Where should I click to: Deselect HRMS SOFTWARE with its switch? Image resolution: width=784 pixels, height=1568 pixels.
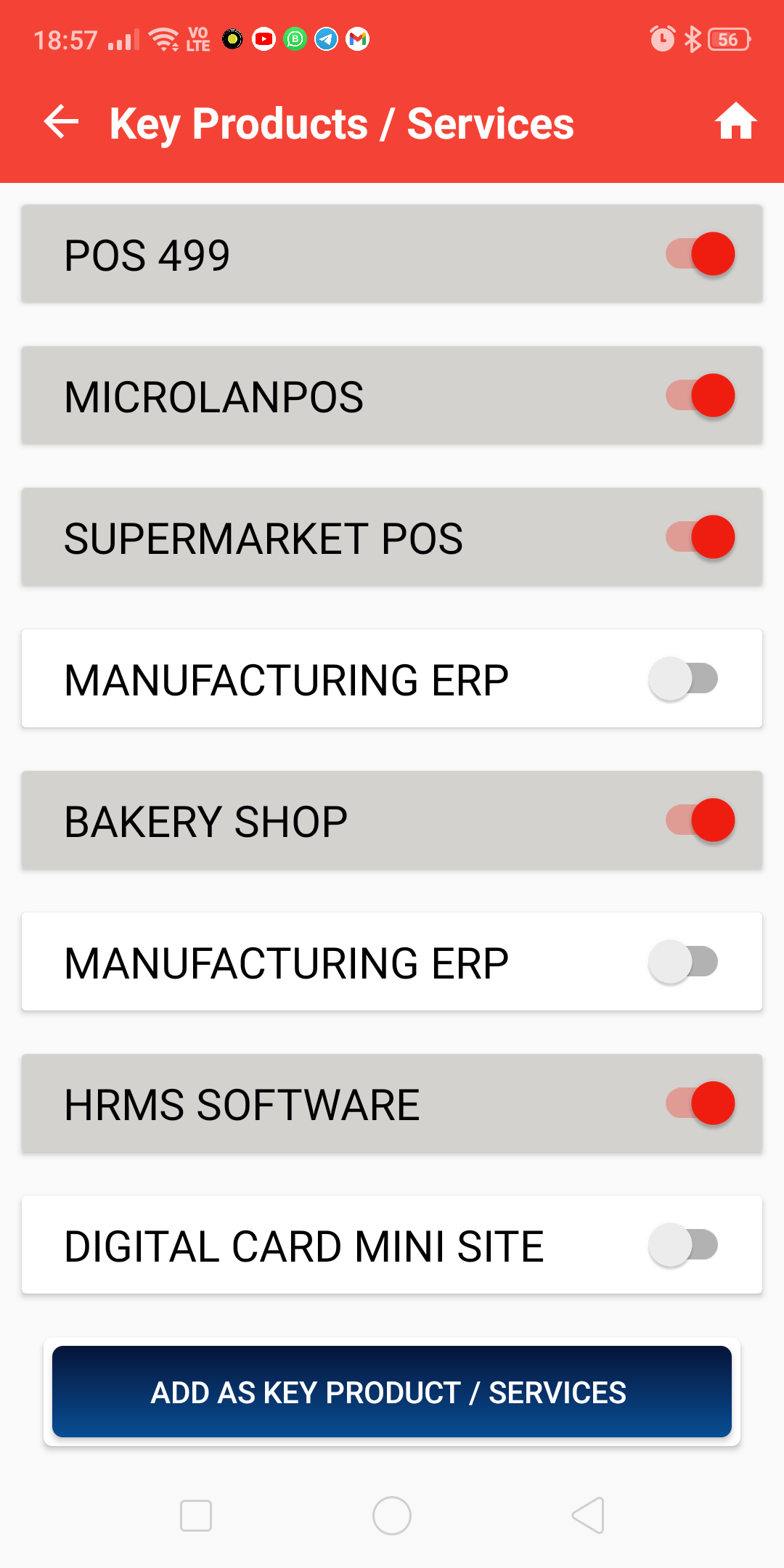click(701, 1103)
